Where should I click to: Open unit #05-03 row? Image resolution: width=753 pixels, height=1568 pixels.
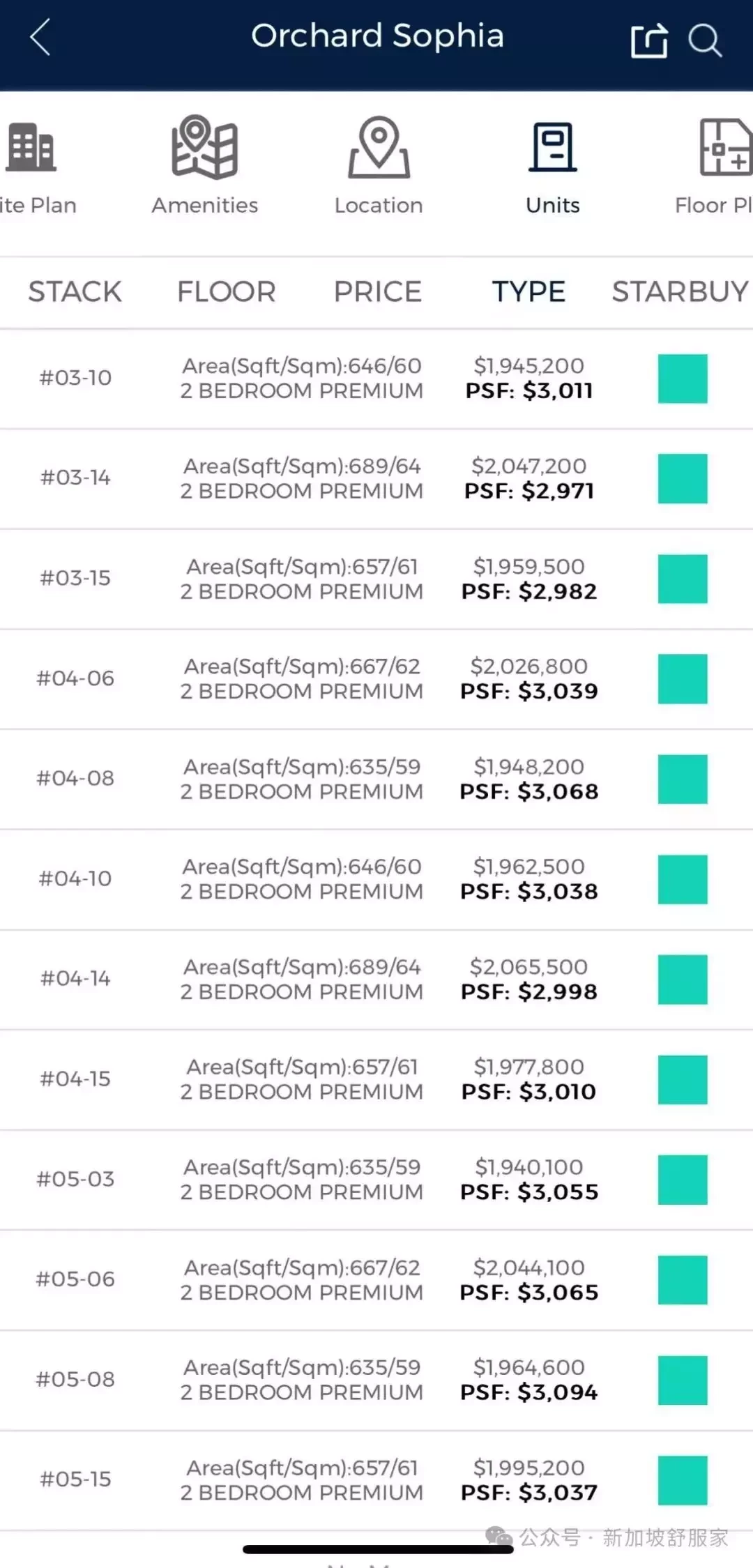pyautogui.click(x=376, y=1180)
